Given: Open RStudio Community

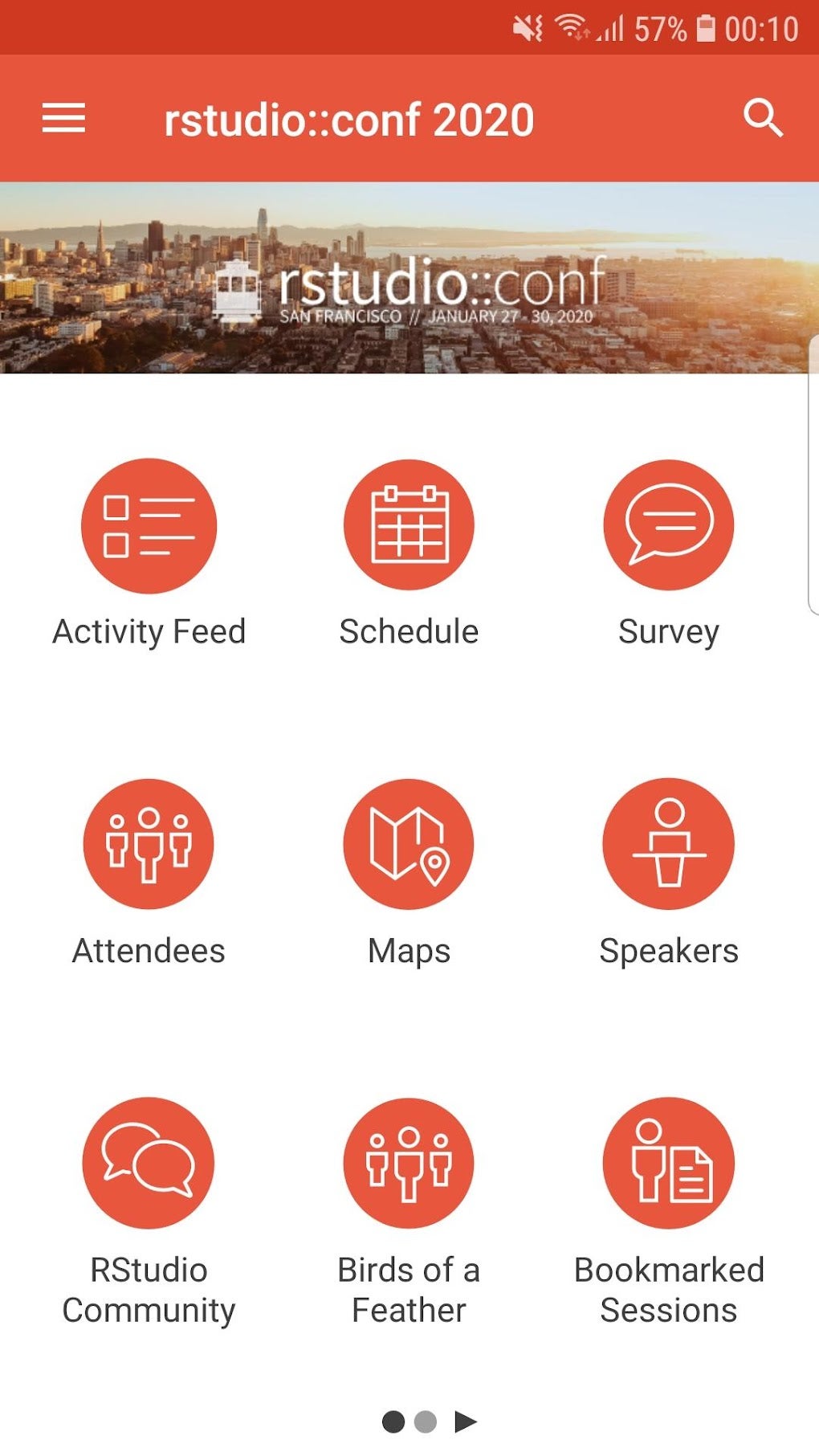Looking at the screenshot, I should (x=149, y=1163).
